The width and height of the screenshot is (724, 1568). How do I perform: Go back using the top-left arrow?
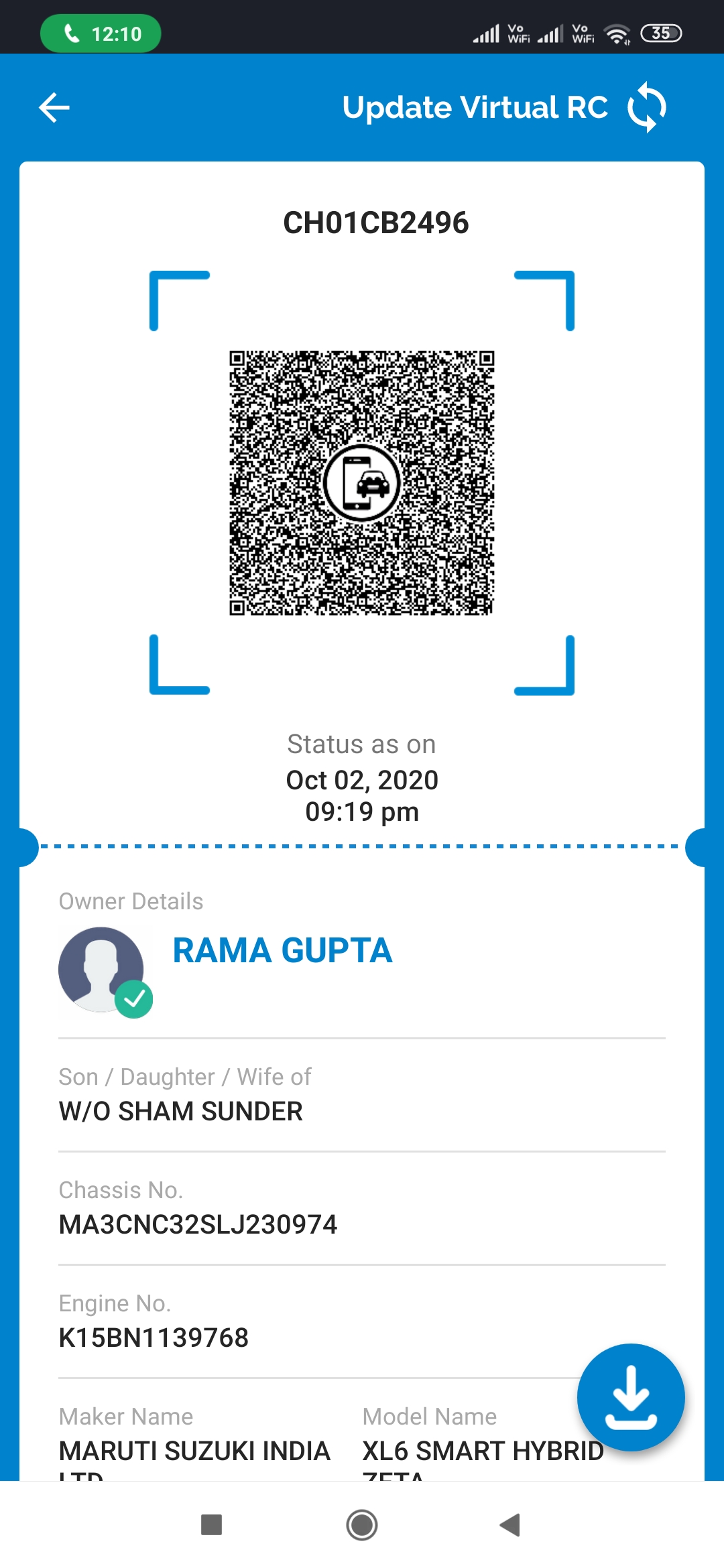click(x=54, y=107)
